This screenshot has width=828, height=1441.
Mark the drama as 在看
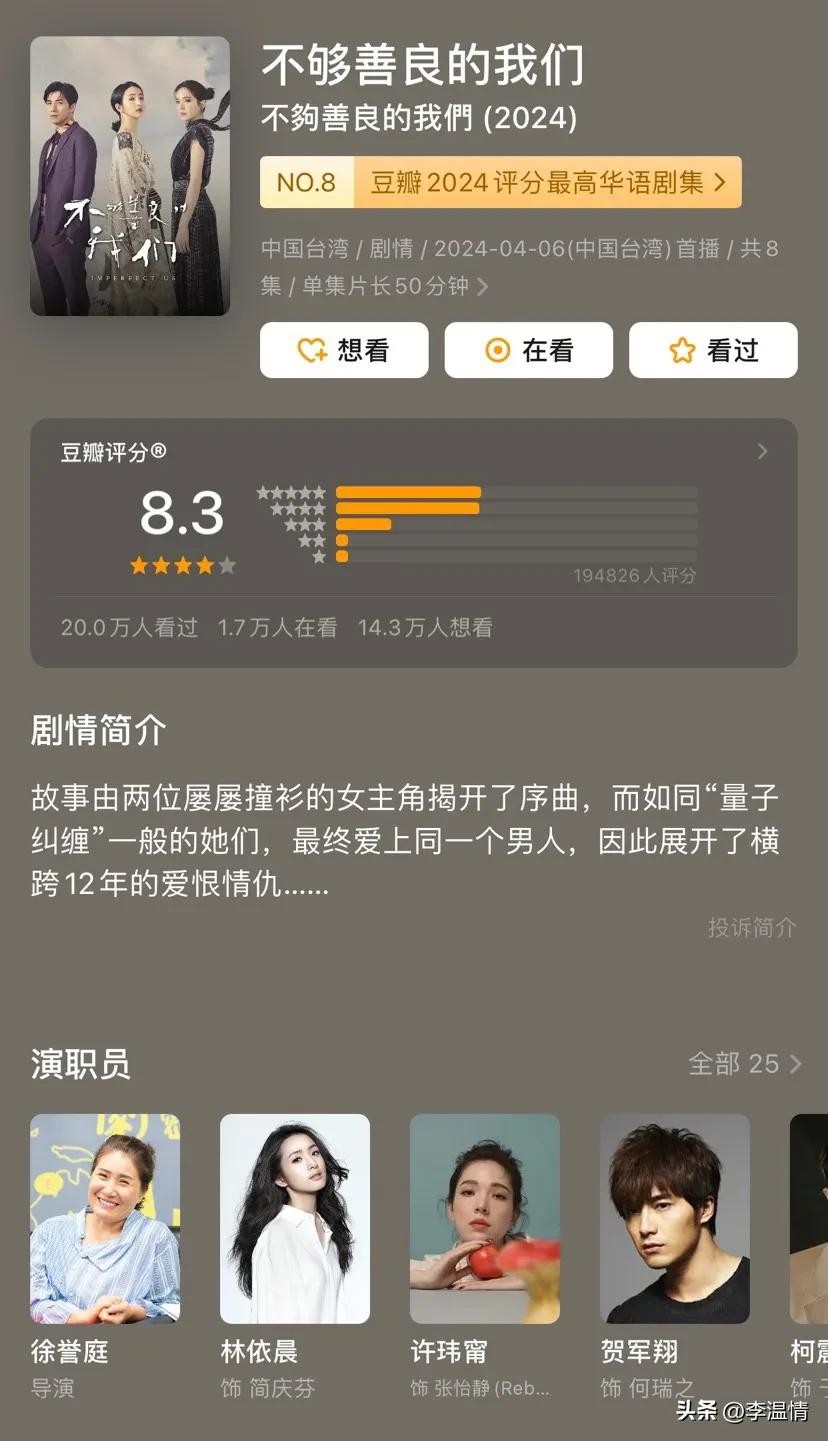pos(528,350)
